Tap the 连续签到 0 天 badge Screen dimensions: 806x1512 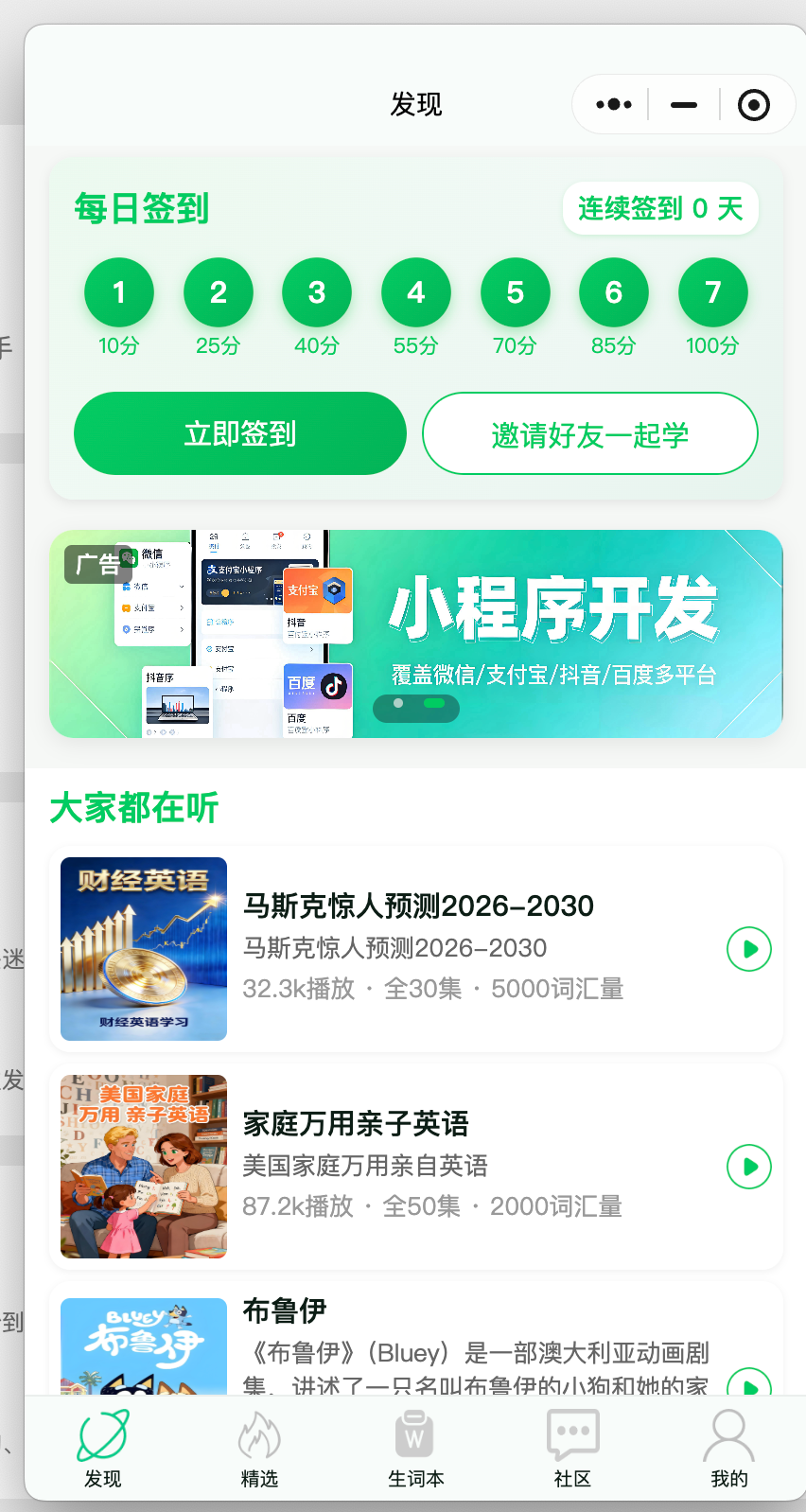point(659,208)
